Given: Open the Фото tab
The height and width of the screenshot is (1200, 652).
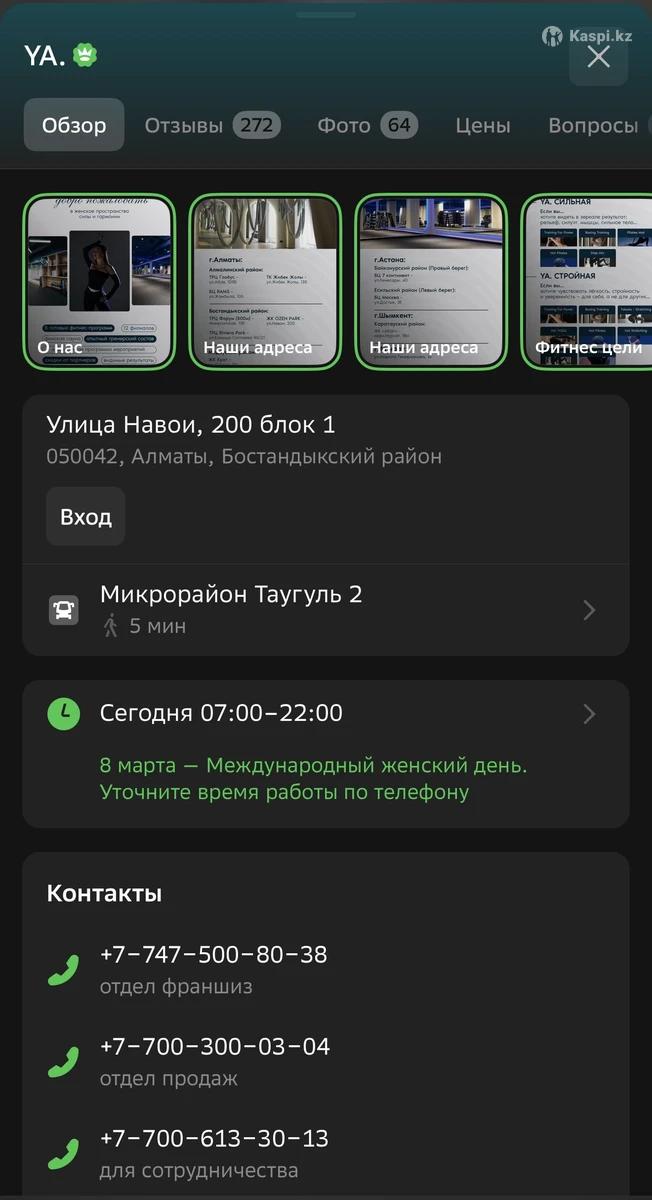Looking at the screenshot, I should coord(367,126).
